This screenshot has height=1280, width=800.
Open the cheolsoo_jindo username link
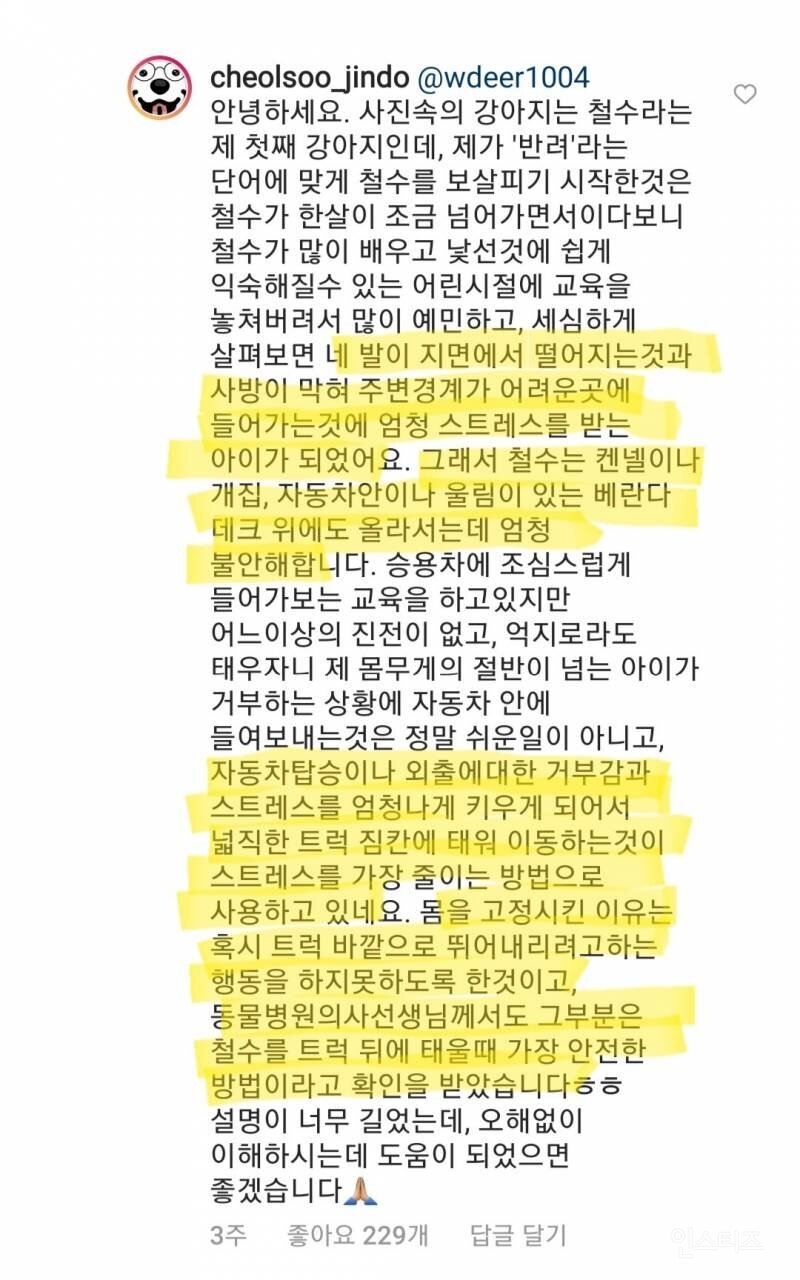coord(305,78)
